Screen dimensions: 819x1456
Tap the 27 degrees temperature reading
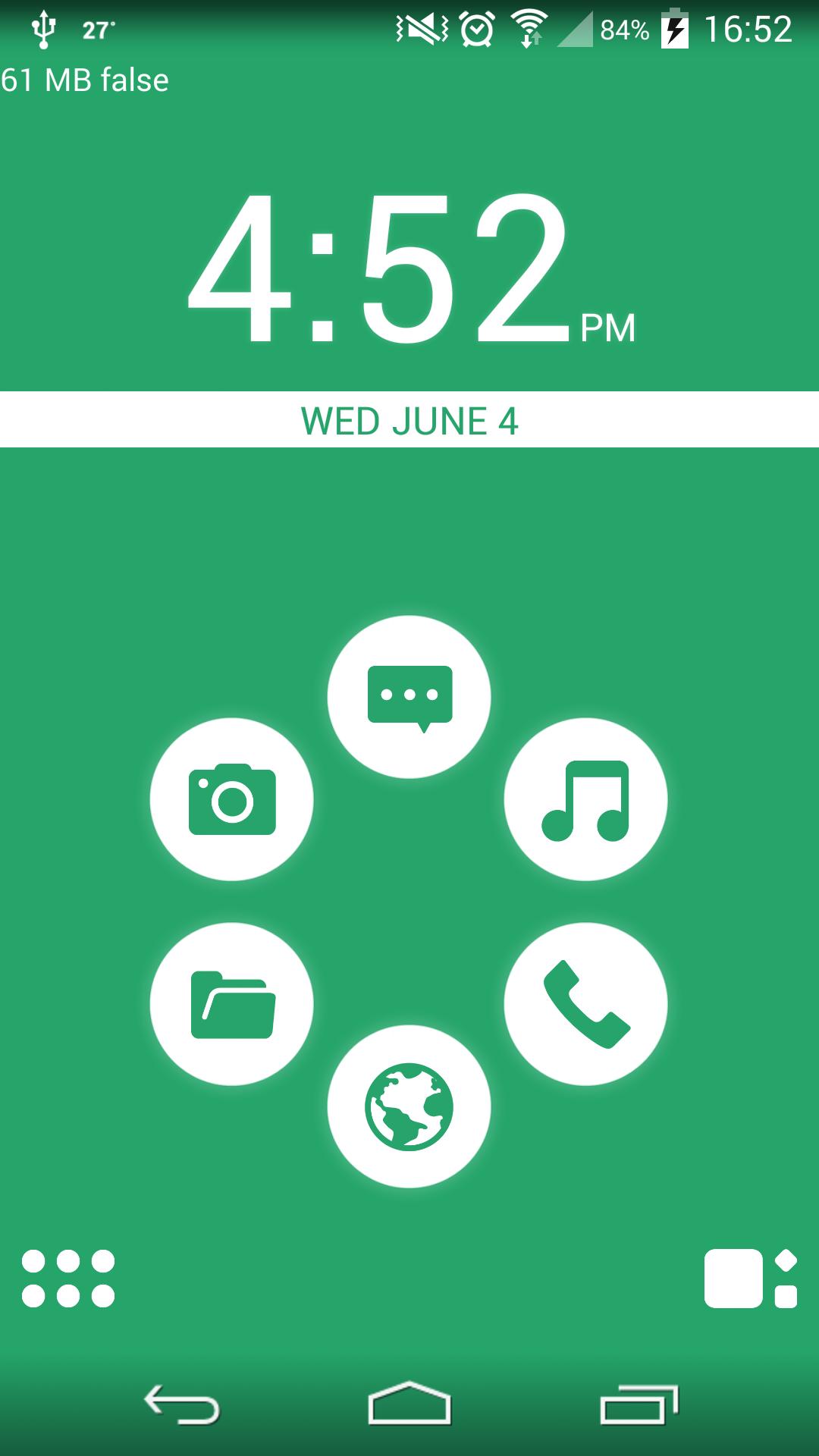97,28
